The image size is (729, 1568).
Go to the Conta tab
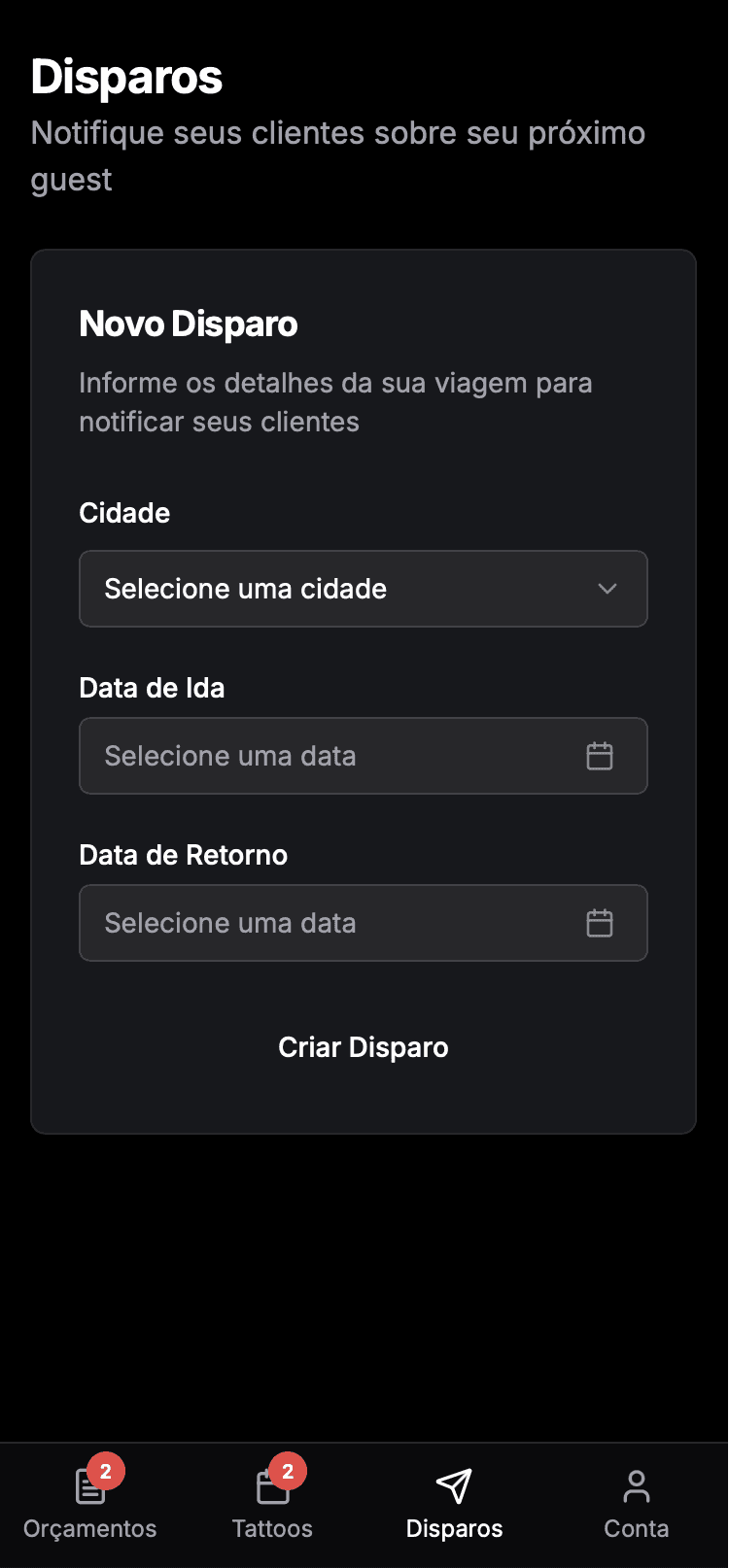[x=637, y=1504]
